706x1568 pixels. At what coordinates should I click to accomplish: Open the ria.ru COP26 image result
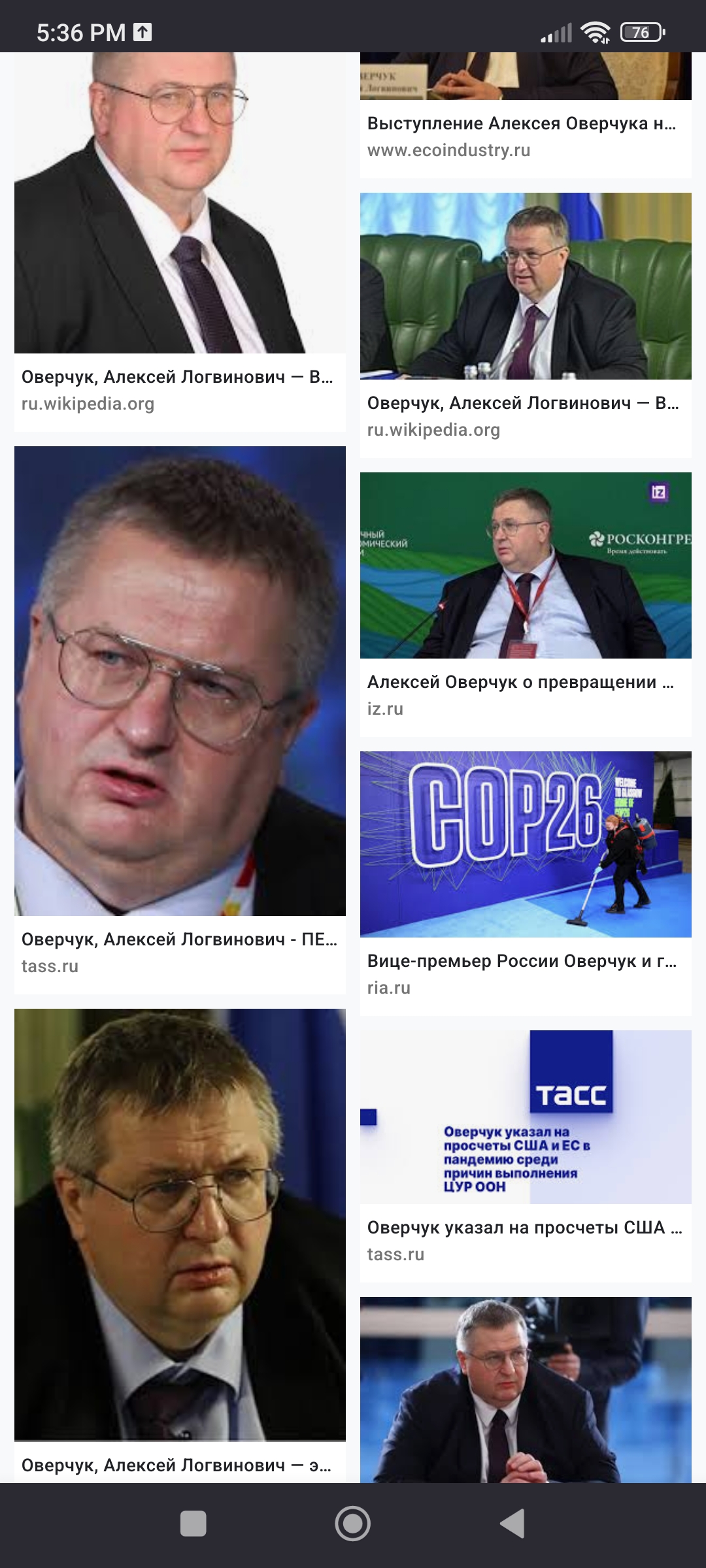526,883
